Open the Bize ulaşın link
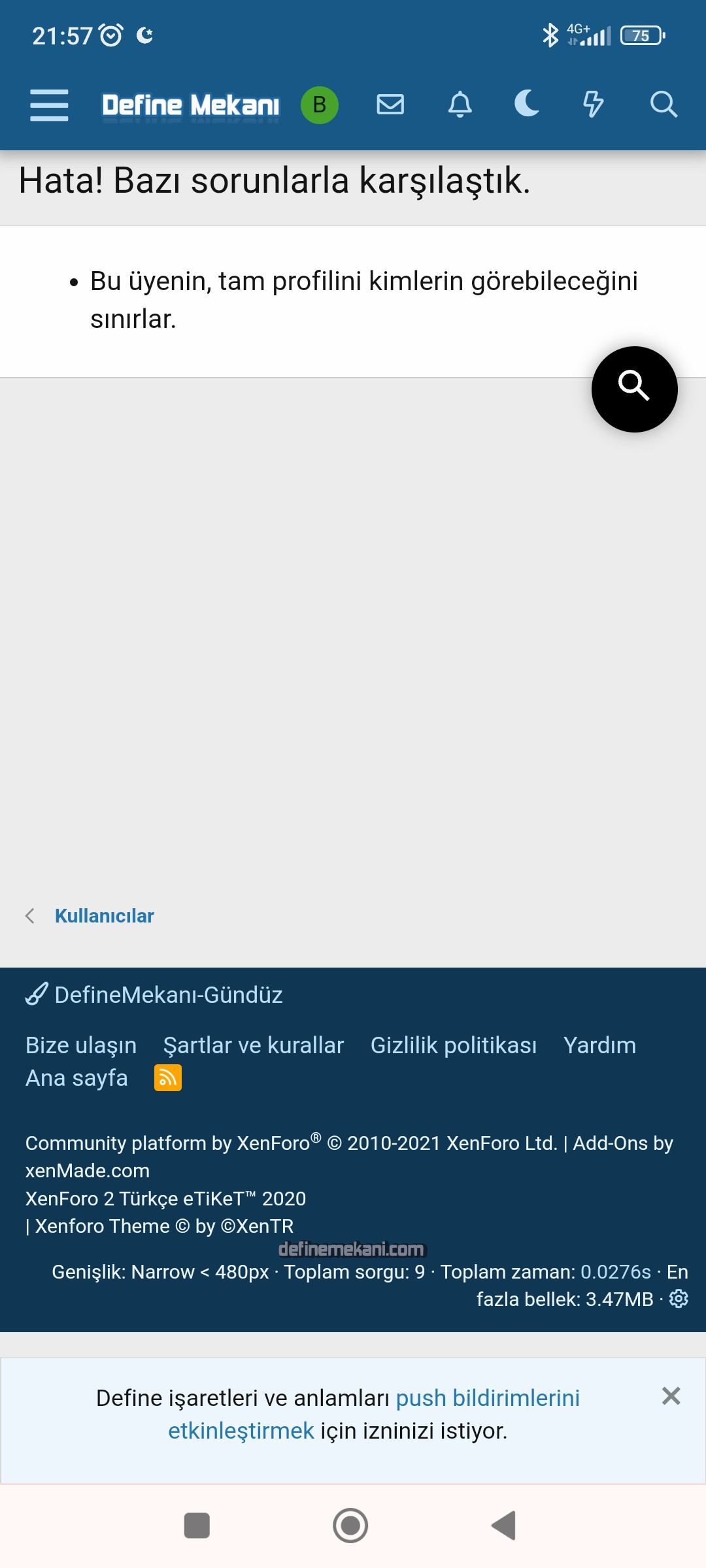Screen dimensions: 706x1568 [81, 1045]
